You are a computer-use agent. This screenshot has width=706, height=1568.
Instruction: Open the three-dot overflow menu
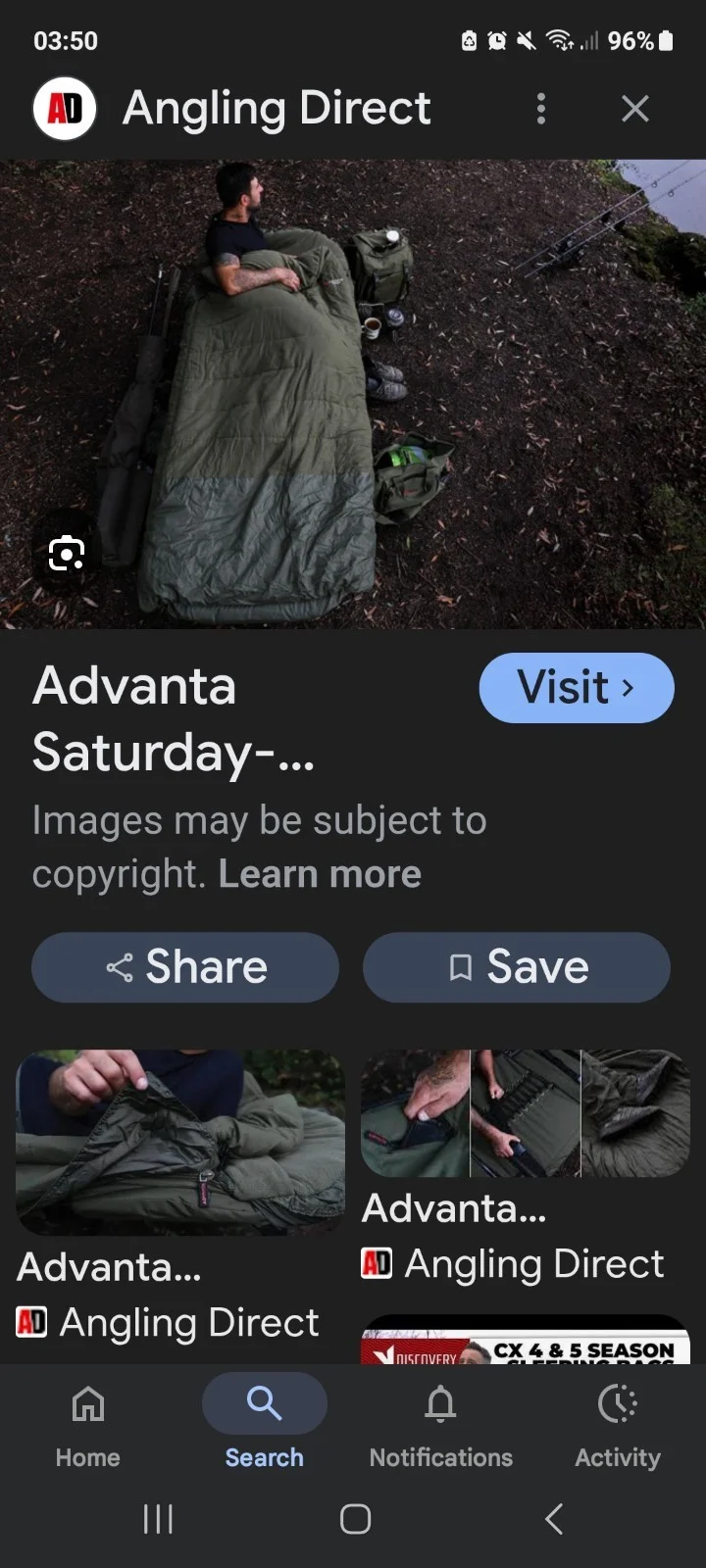click(540, 109)
